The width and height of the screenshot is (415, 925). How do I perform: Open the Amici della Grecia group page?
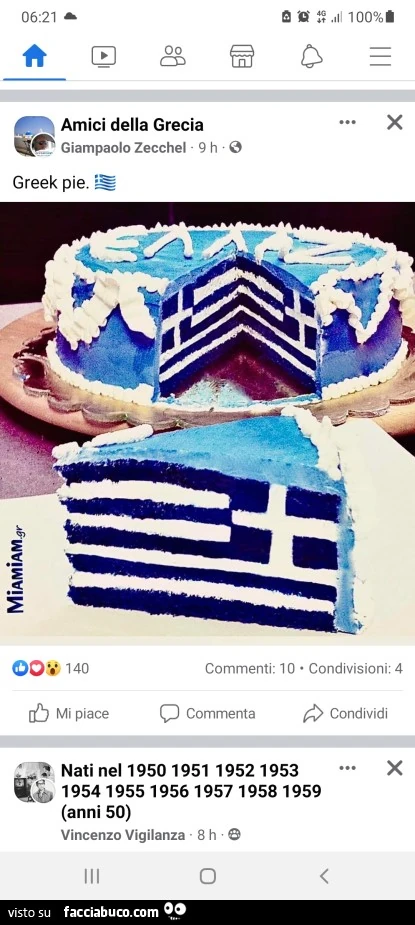132,124
